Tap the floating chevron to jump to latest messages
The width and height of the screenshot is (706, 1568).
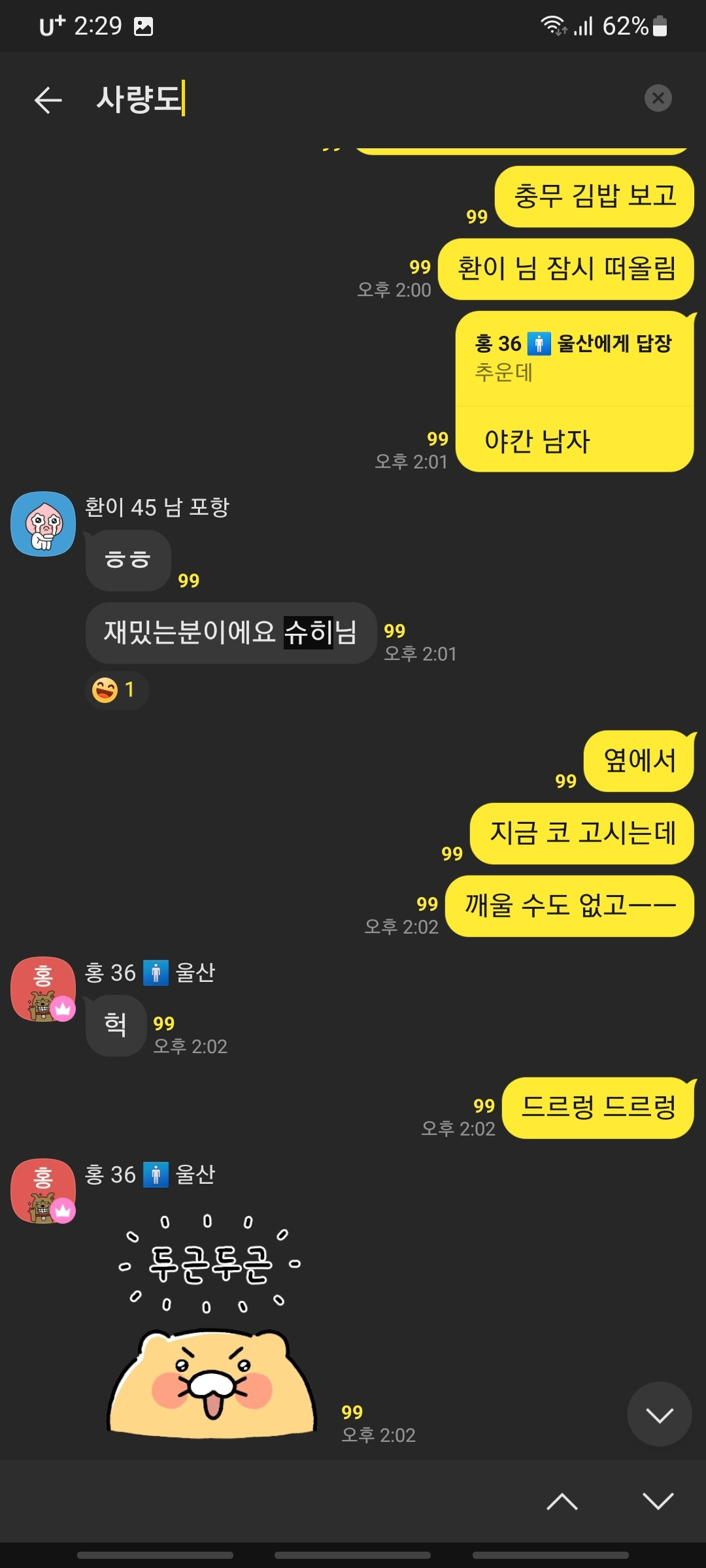coord(659,1414)
